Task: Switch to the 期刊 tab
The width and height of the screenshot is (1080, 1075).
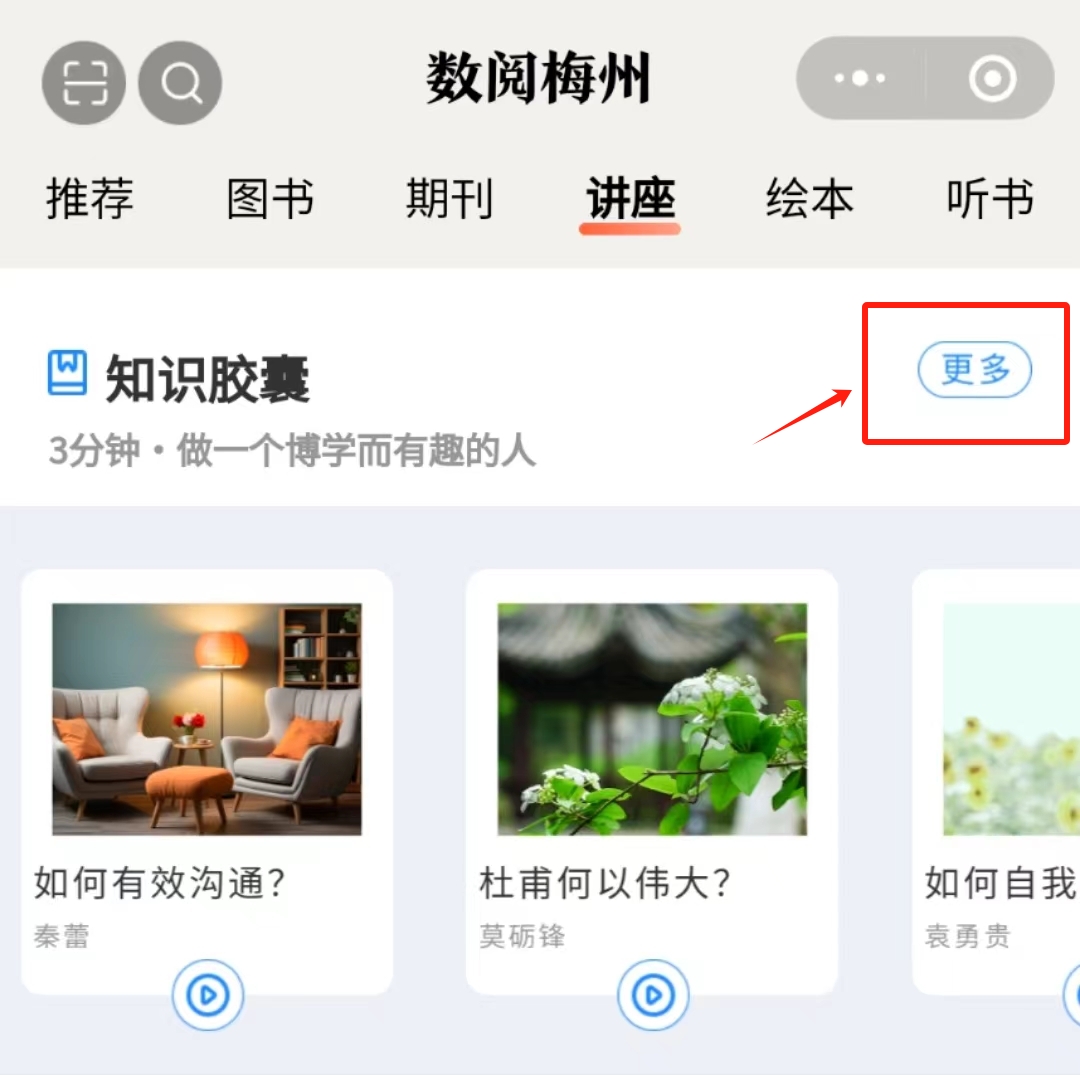Action: pyautogui.click(x=450, y=198)
